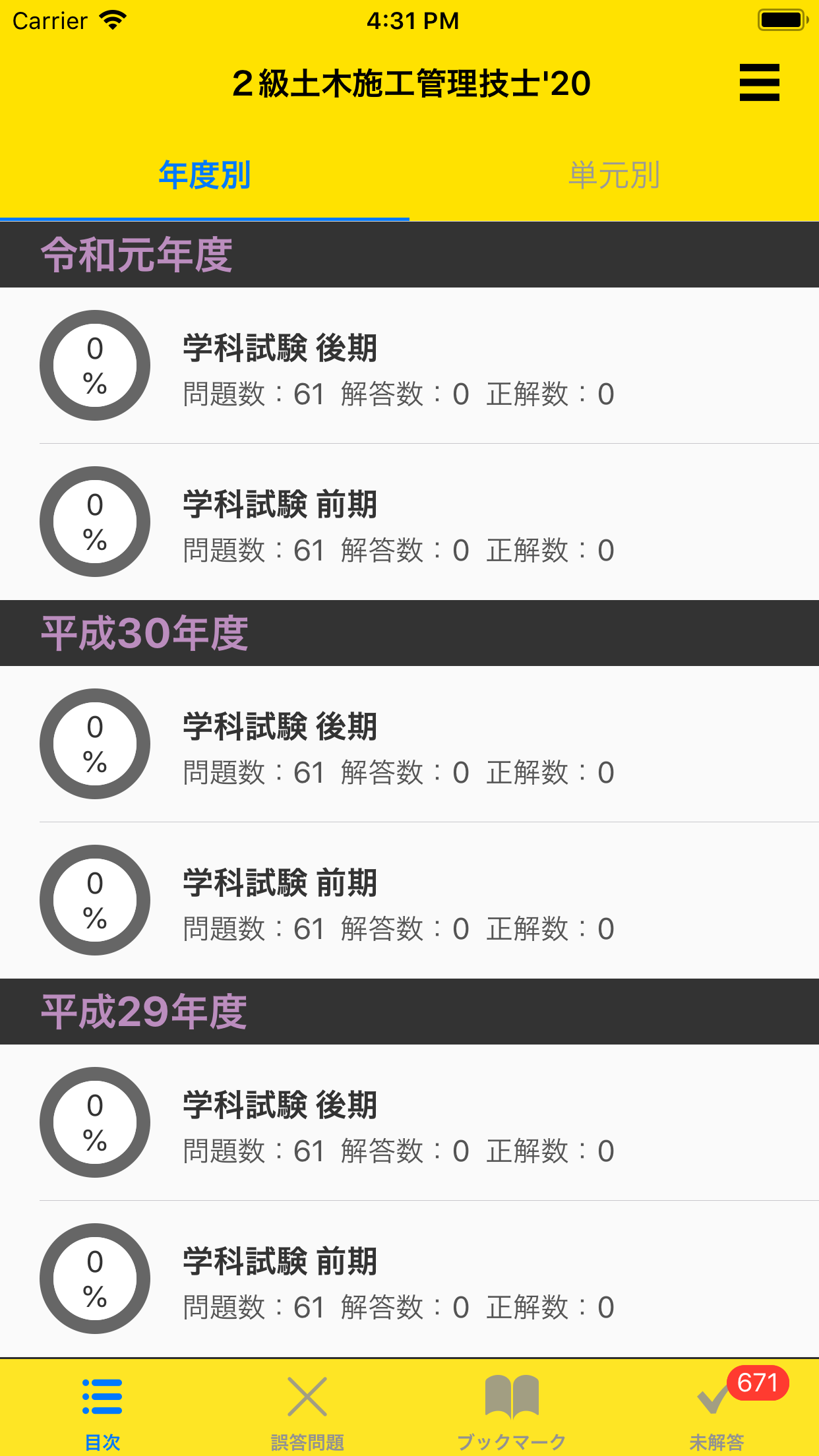819x1456 pixels.
Task: Open 平成30年度 学科試験 後期
Action: coord(409,744)
